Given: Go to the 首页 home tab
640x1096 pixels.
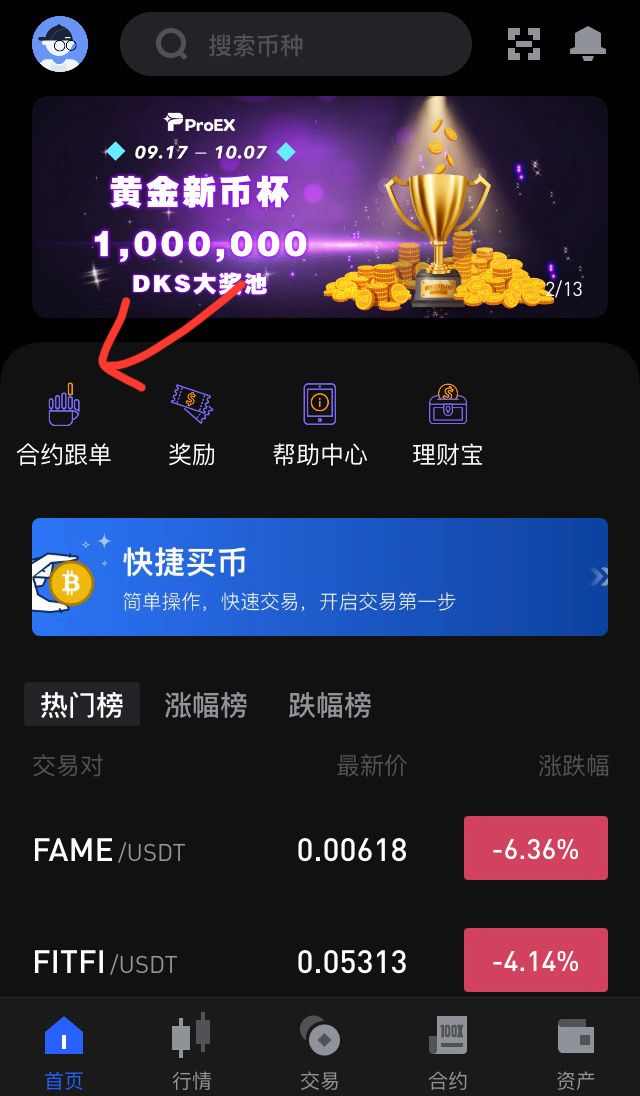Looking at the screenshot, I should tap(64, 1050).
